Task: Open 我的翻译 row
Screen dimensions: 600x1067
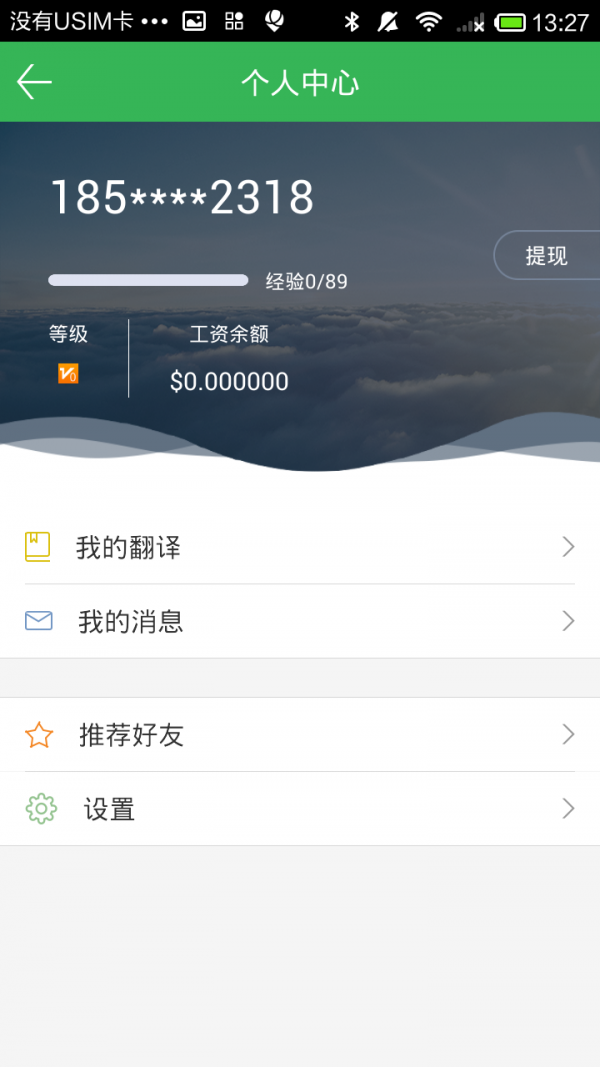Action: tap(300, 547)
